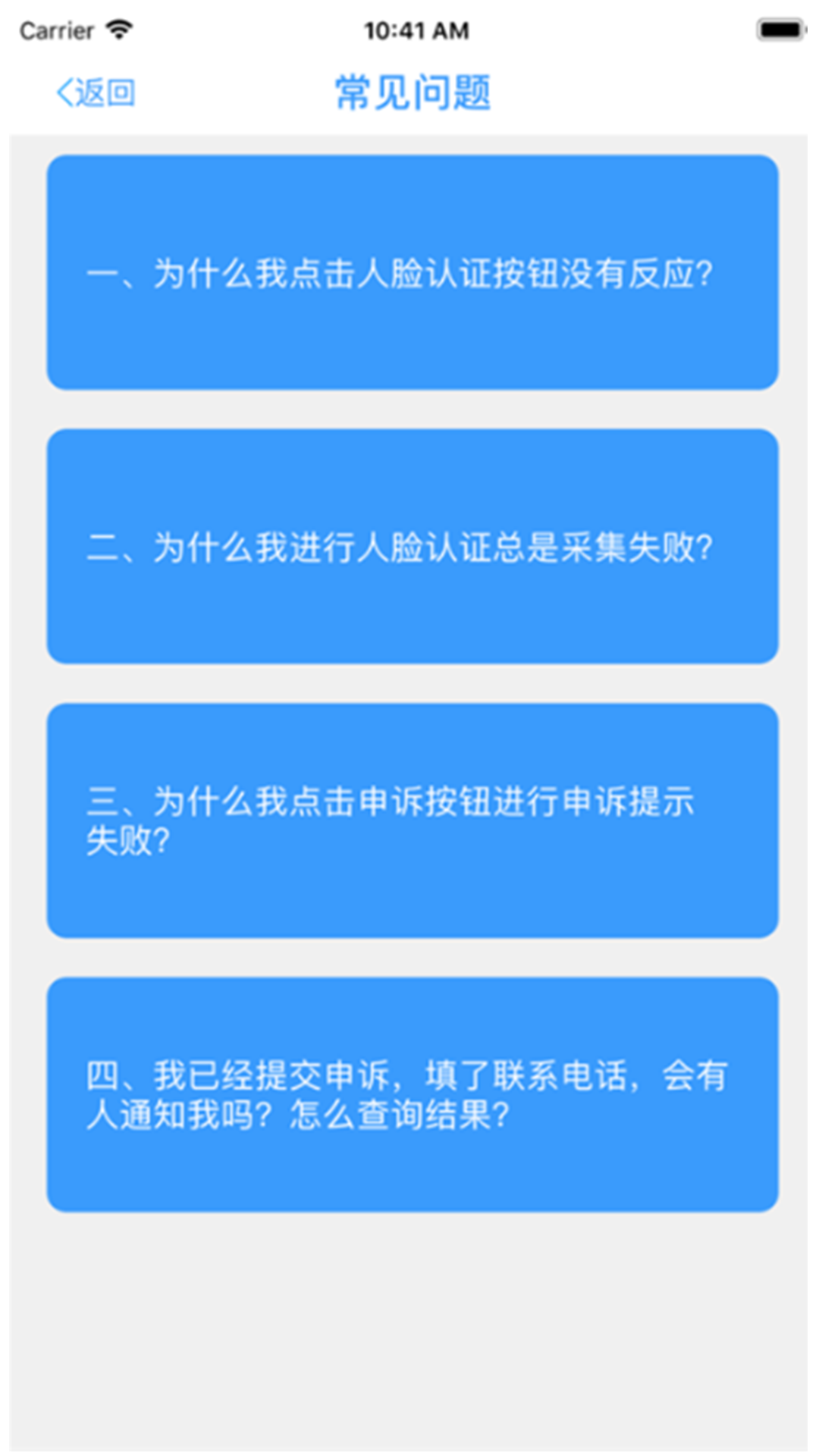The width and height of the screenshot is (819, 1456).
Task: Open question two about 采集失败
Action: pos(412,547)
